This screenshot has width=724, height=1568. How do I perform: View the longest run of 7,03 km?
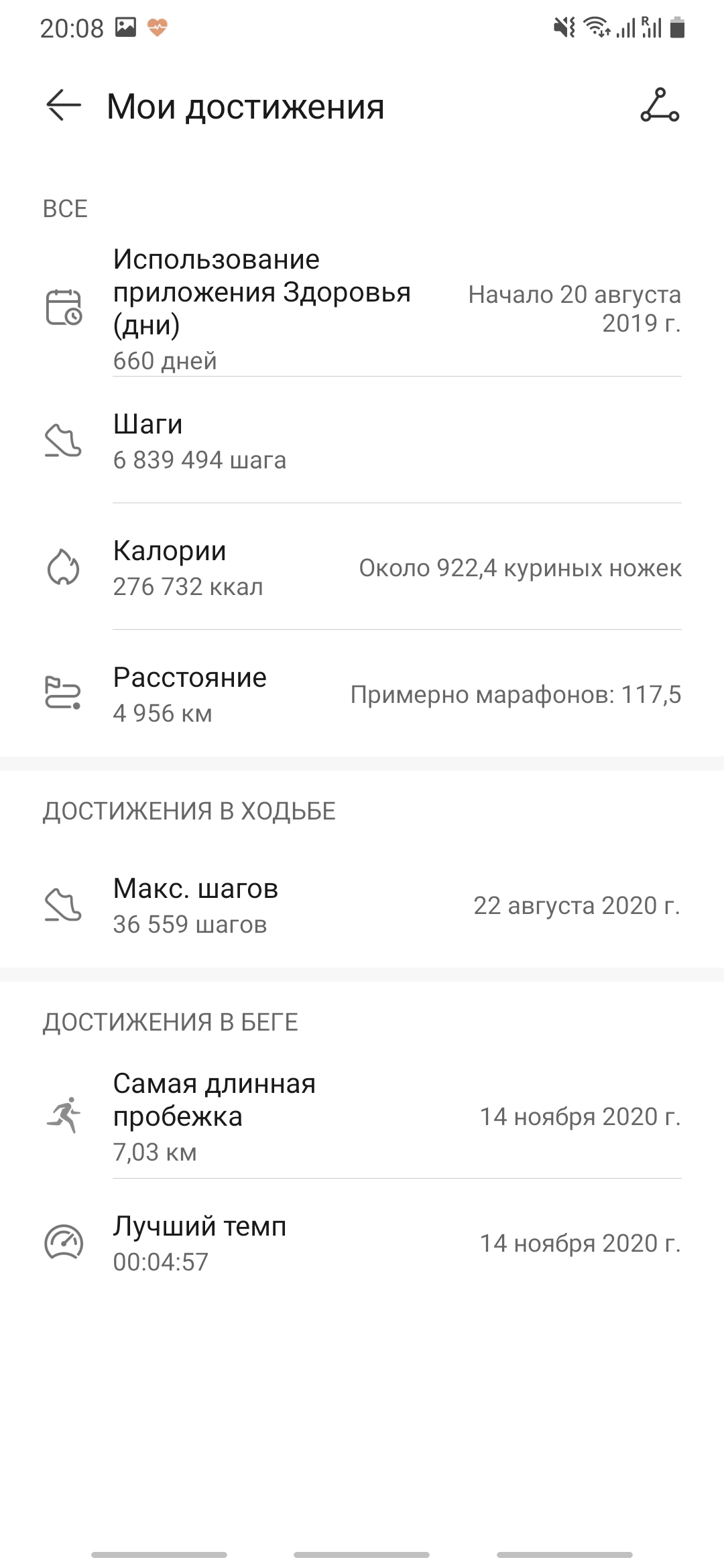(x=362, y=1116)
